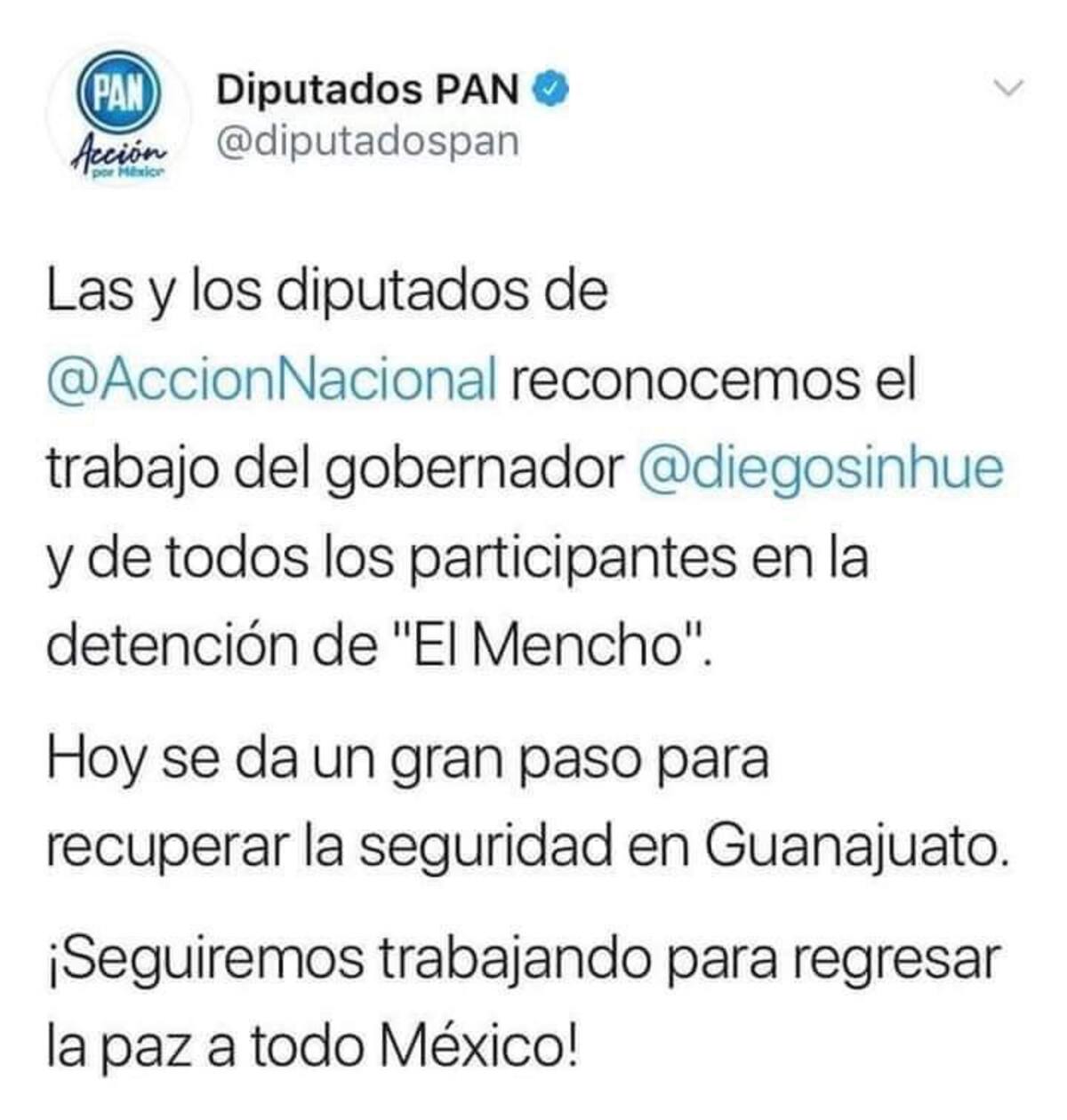Open the @diegosinhue mention
Image resolution: width=1067 pixels, height=1120 pixels.
[x=821, y=468]
